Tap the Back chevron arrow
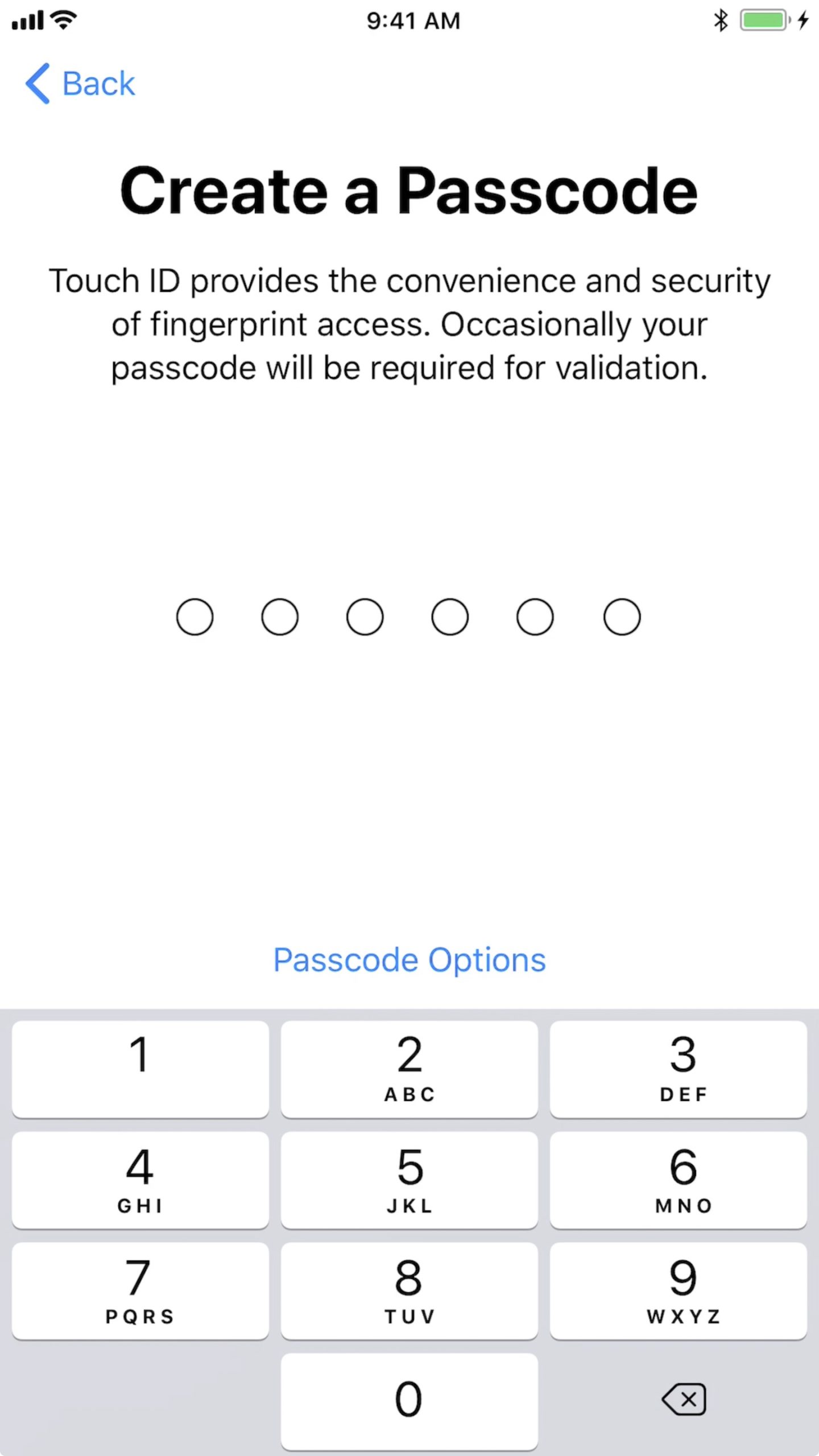 [x=36, y=83]
